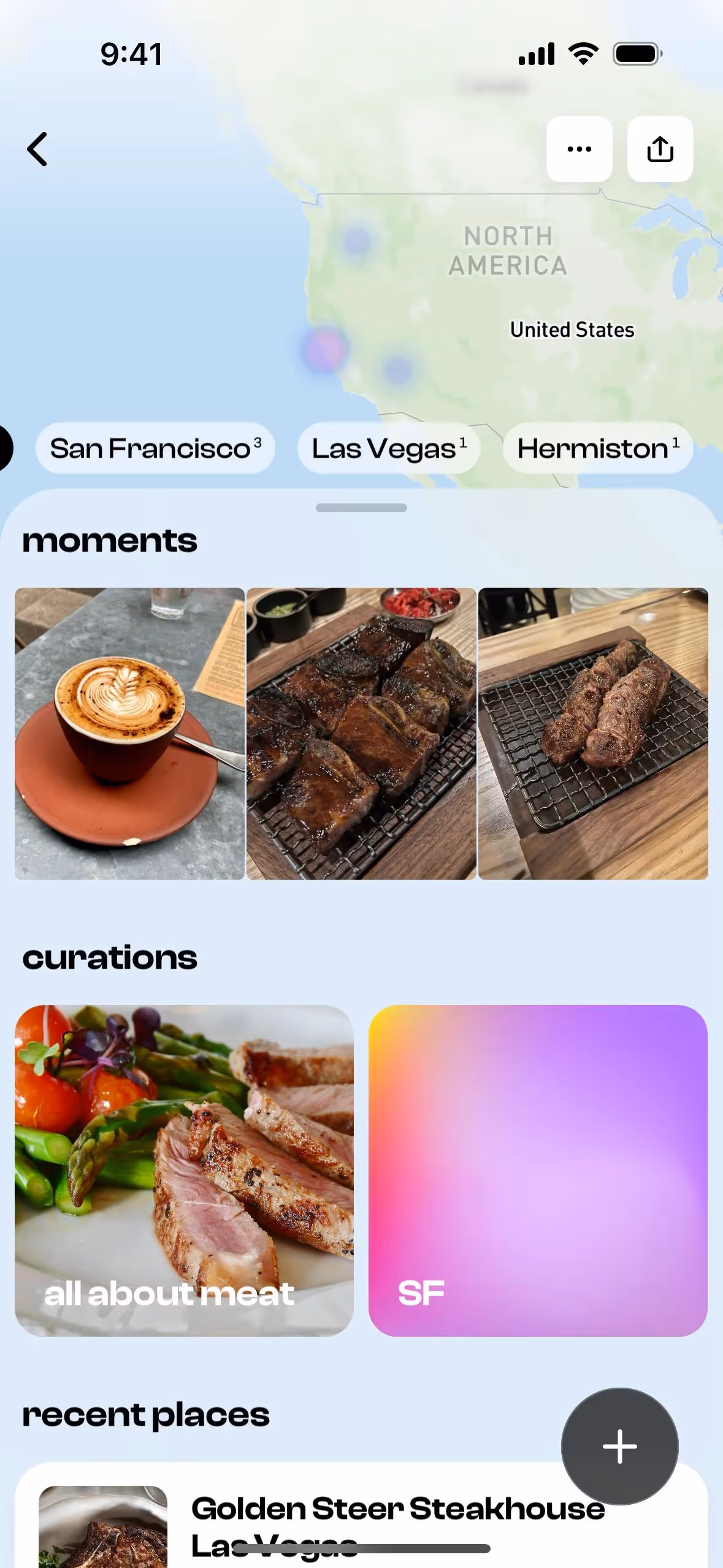The width and height of the screenshot is (723, 1568).
Task: Open the latte coffee moment photo
Action: click(x=130, y=733)
